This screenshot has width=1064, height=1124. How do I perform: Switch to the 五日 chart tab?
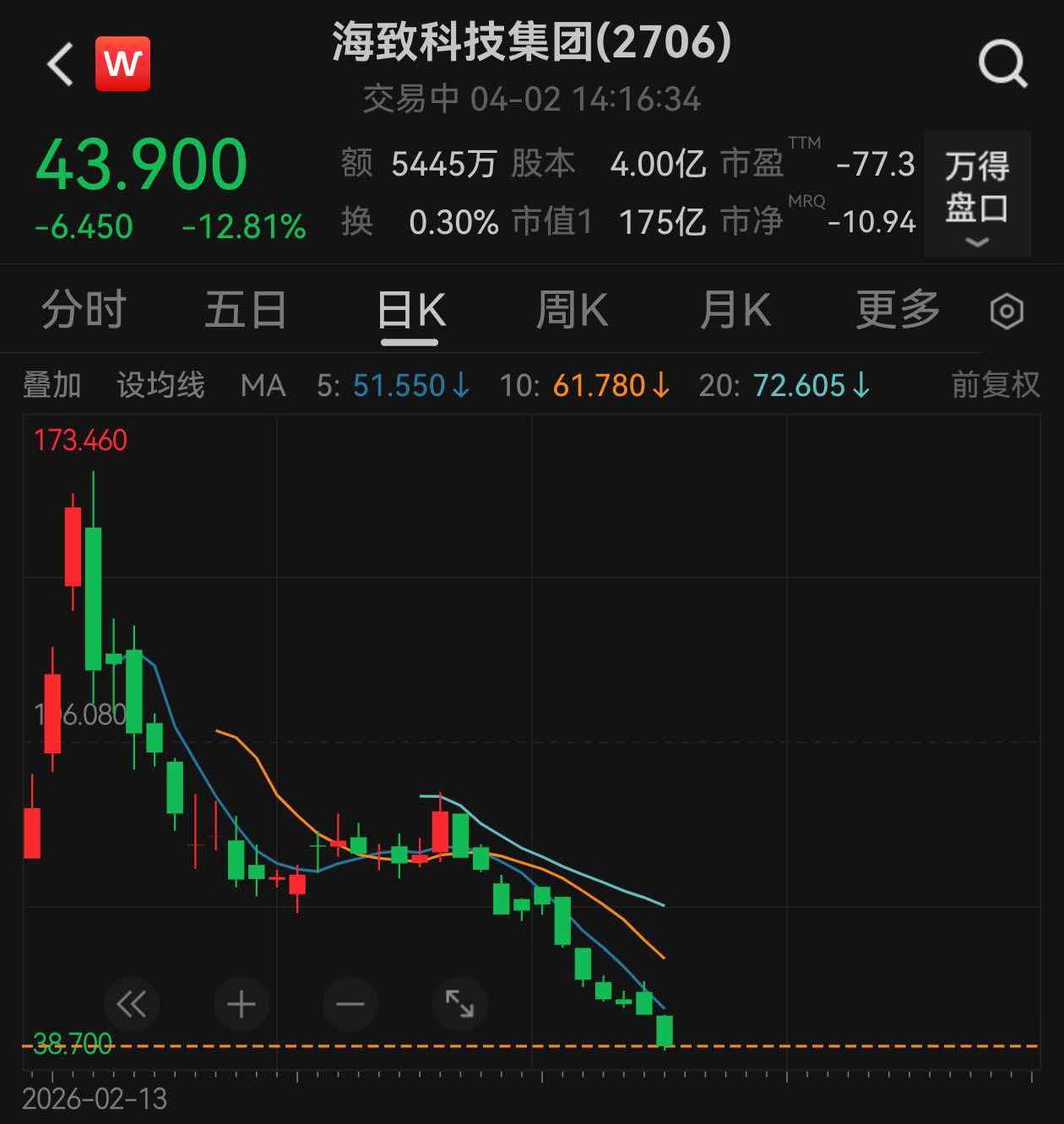tap(246, 310)
